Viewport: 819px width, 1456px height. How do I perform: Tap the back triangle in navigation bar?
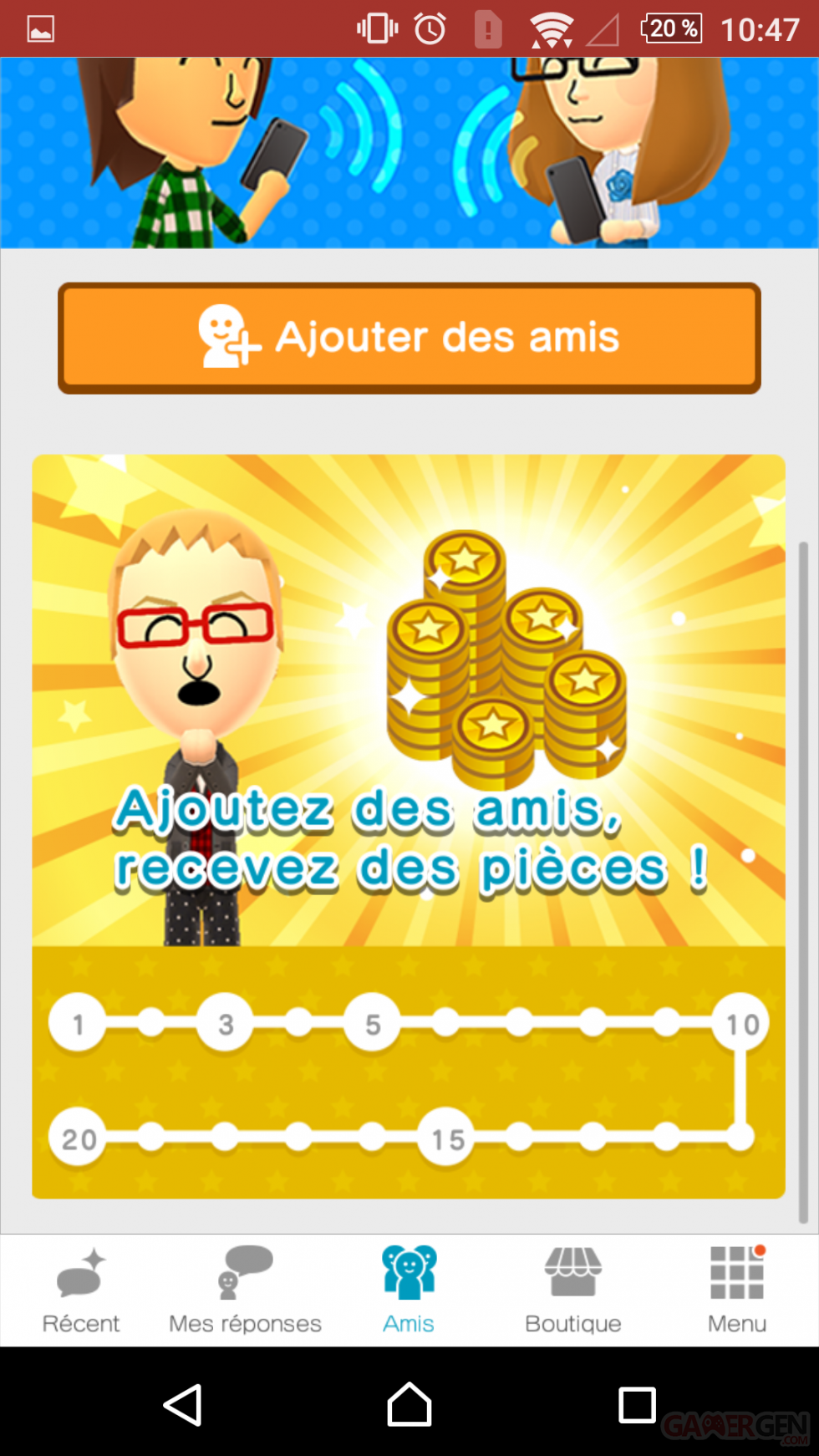(183, 1403)
